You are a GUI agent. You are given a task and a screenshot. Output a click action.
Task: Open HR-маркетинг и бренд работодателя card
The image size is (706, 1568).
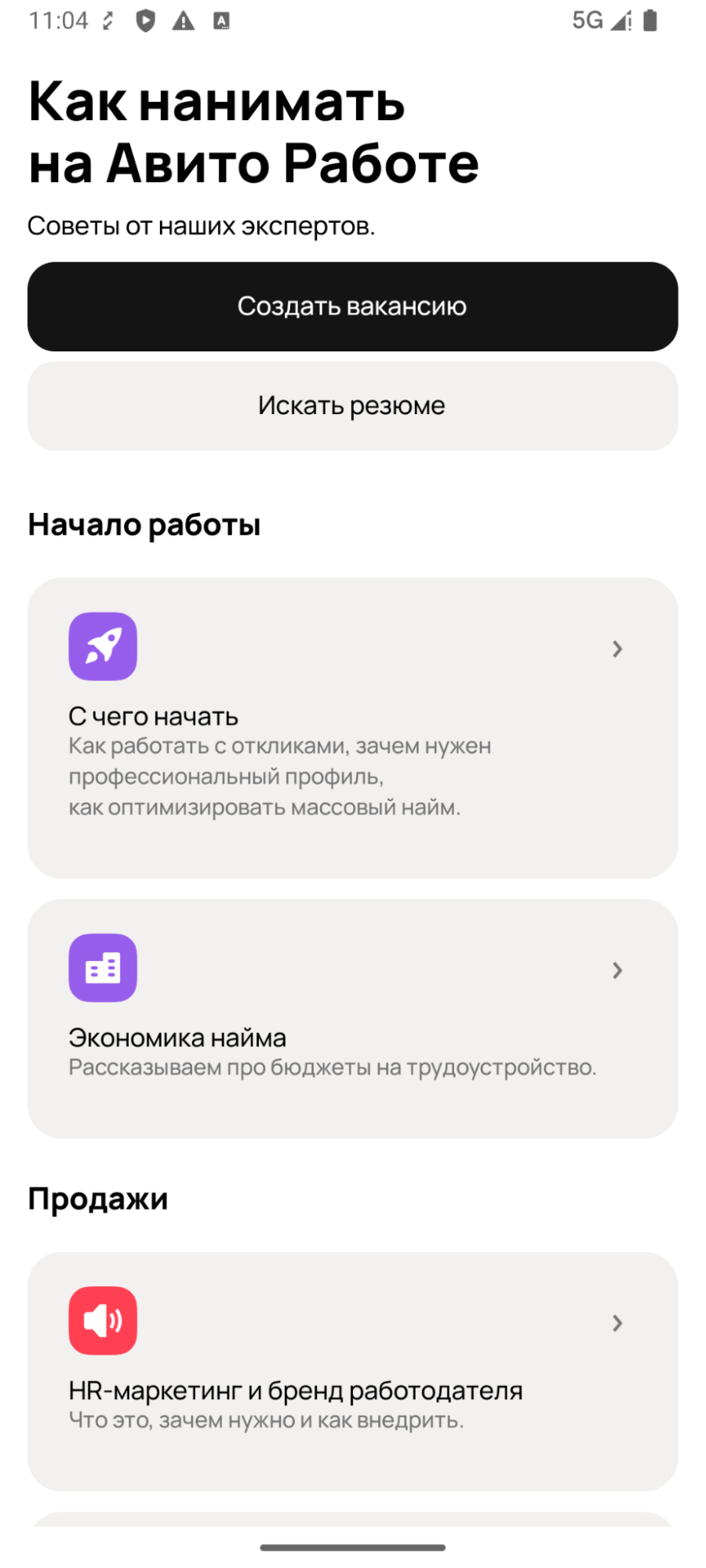pos(352,1371)
